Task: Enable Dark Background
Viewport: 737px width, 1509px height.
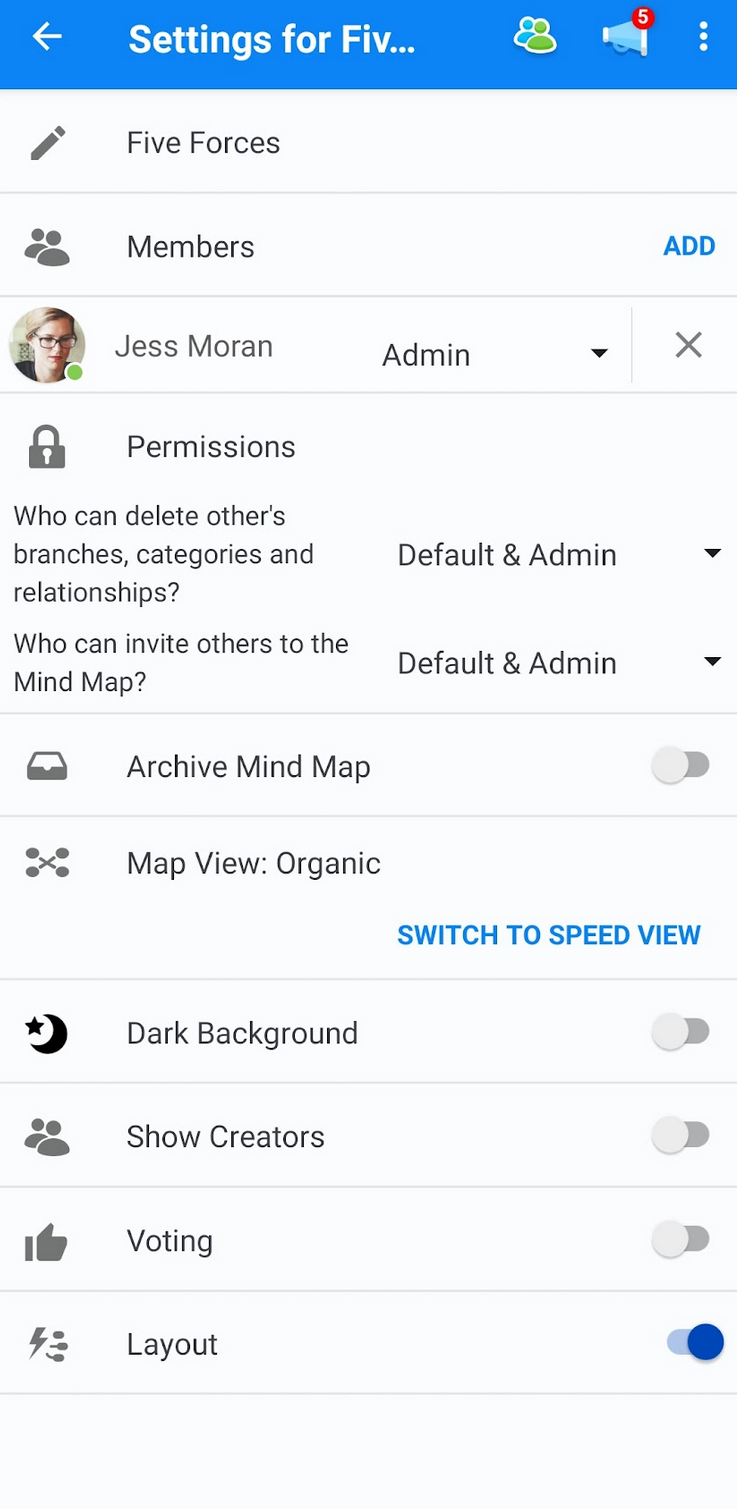Action: 681,1032
